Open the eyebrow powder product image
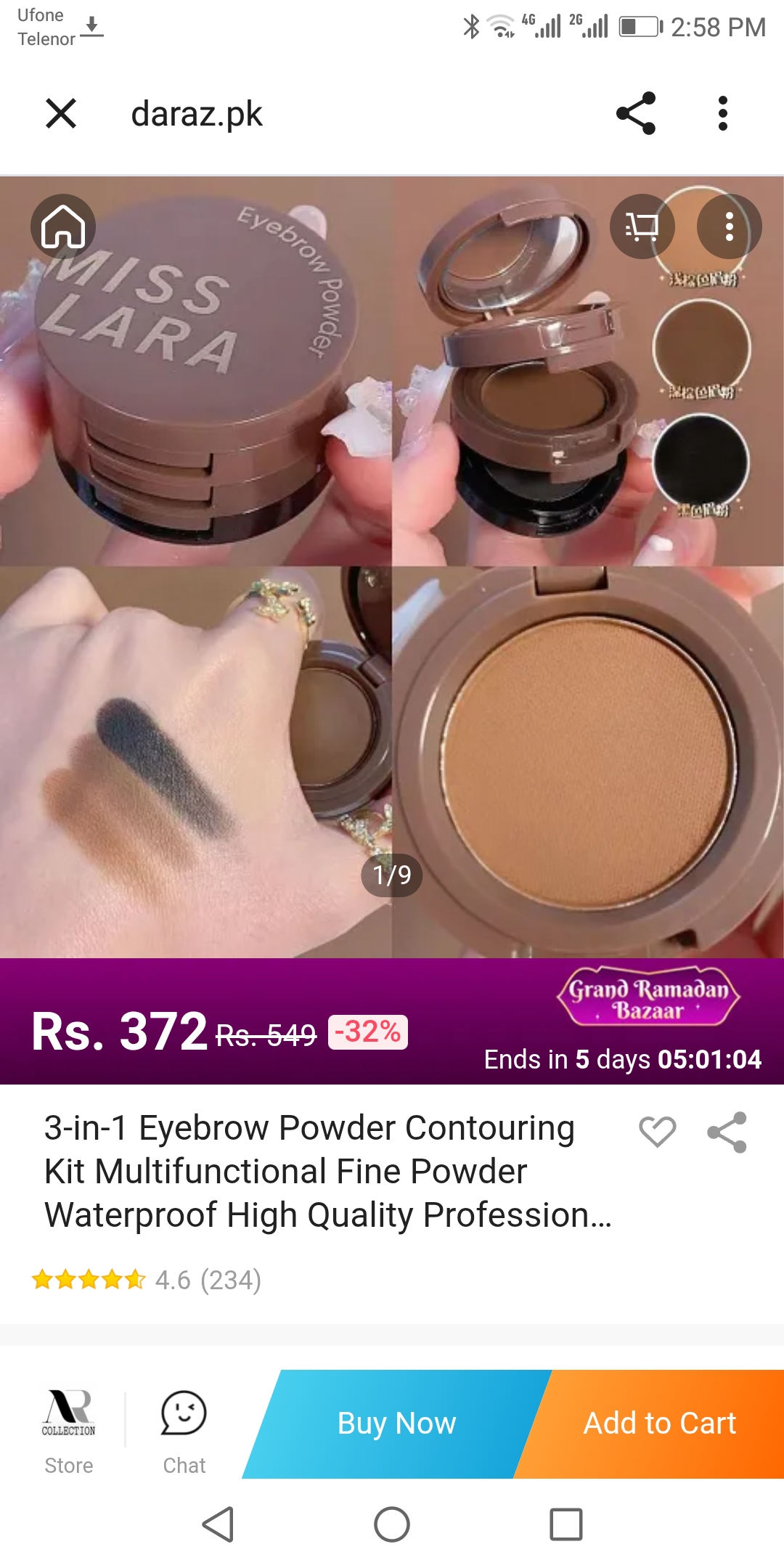This screenshot has width=784, height=1568. [392, 567]
